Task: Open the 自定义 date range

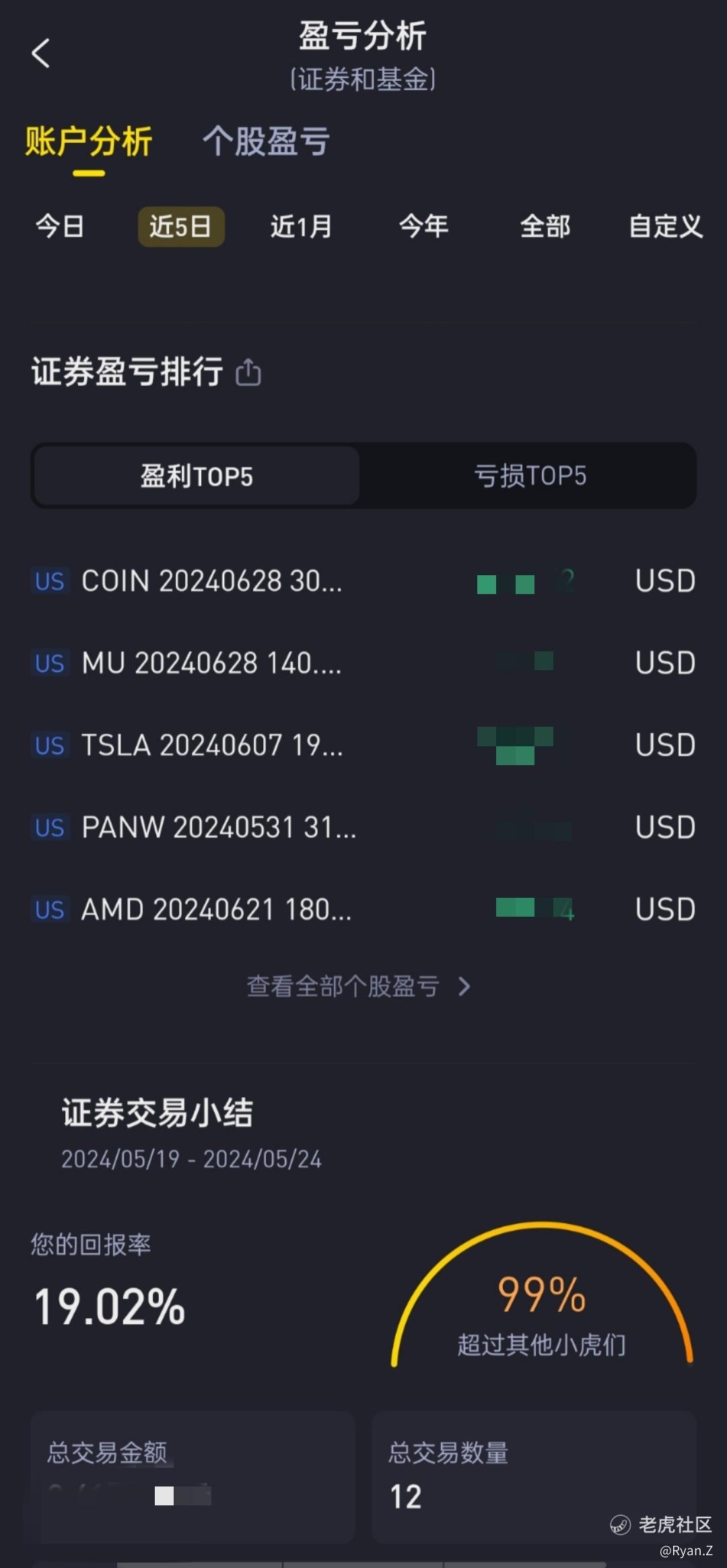Action: (665, 226)
